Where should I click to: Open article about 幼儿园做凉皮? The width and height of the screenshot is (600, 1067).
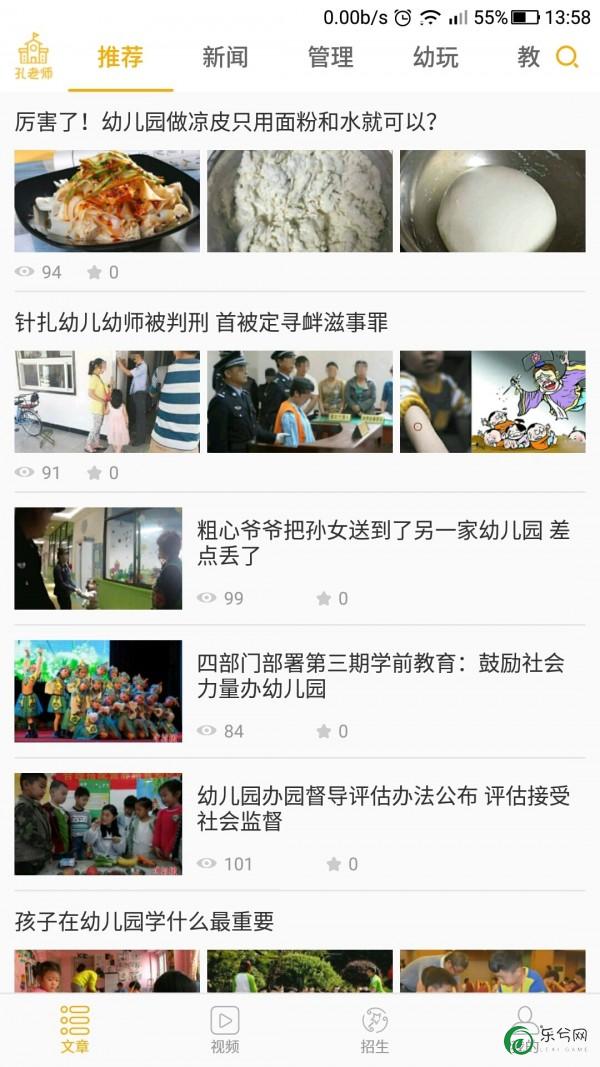coord(226,123)
